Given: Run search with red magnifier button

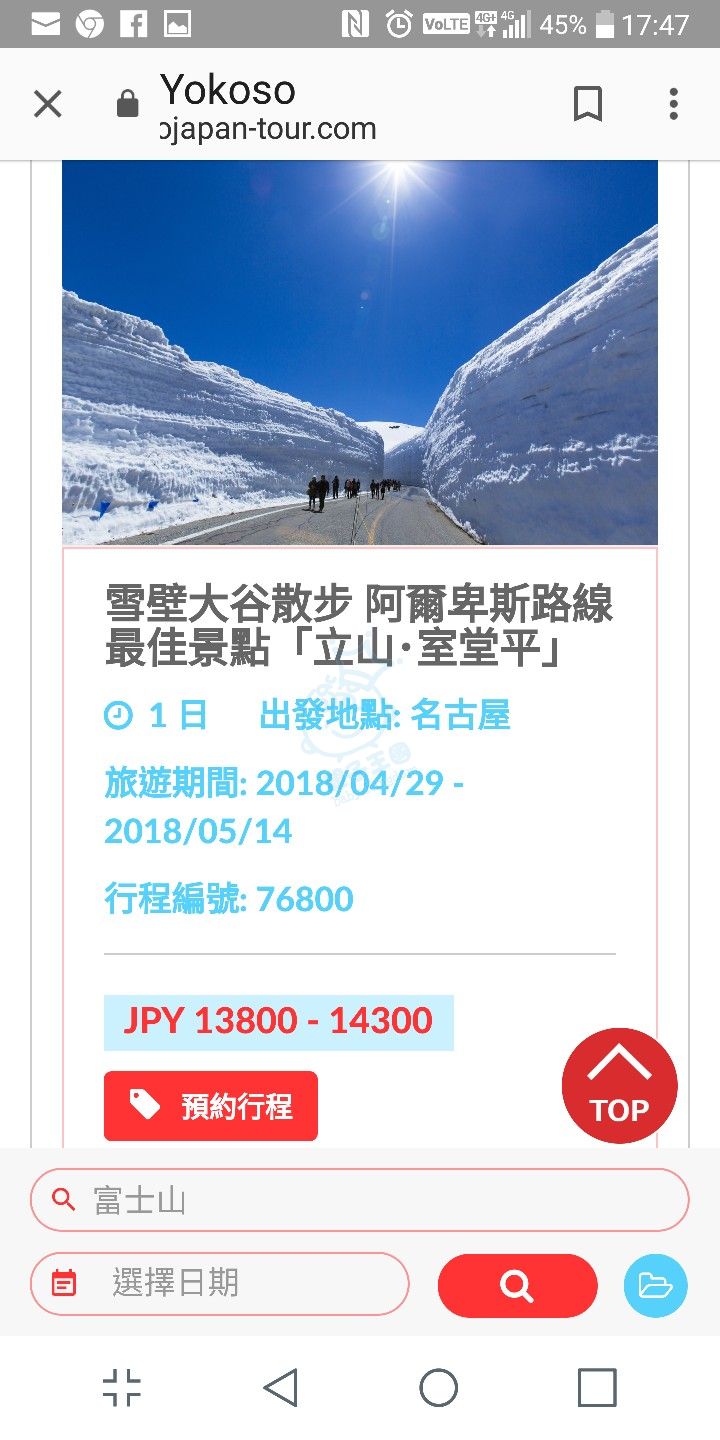Looking at the screenshot, I should coord(517,1285).
